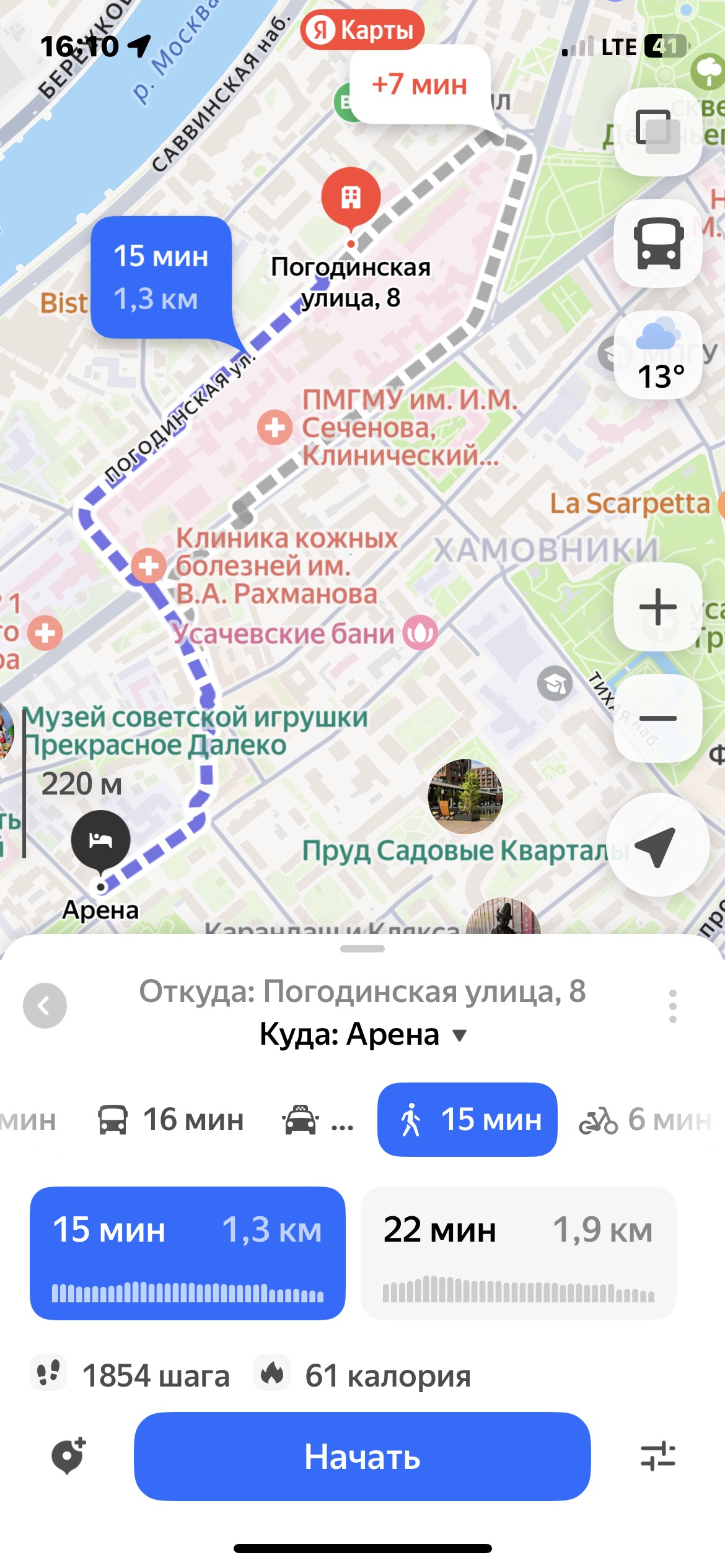
Task: Select the walking 15 мин tab
Action: coord(467,1120)
